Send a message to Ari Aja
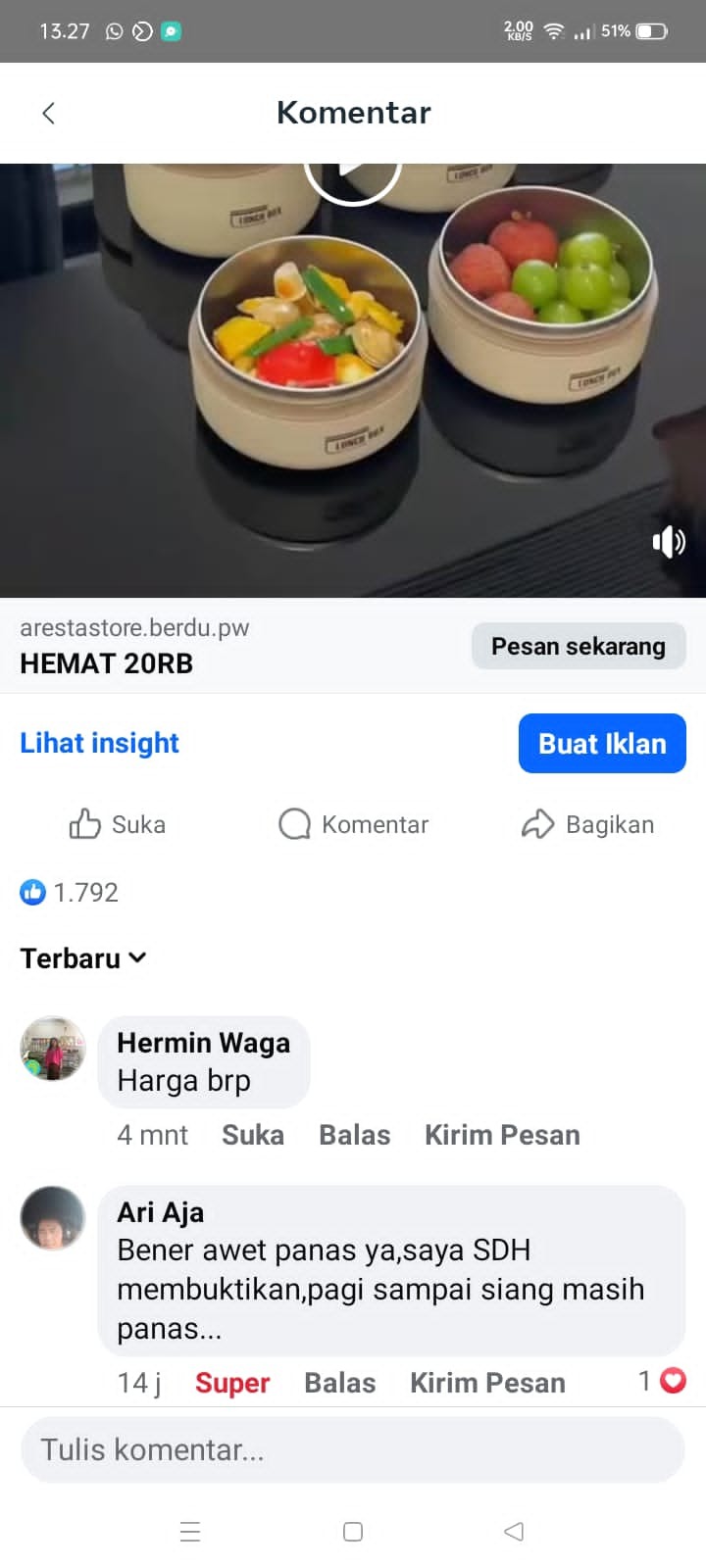 click(487, 1383)
